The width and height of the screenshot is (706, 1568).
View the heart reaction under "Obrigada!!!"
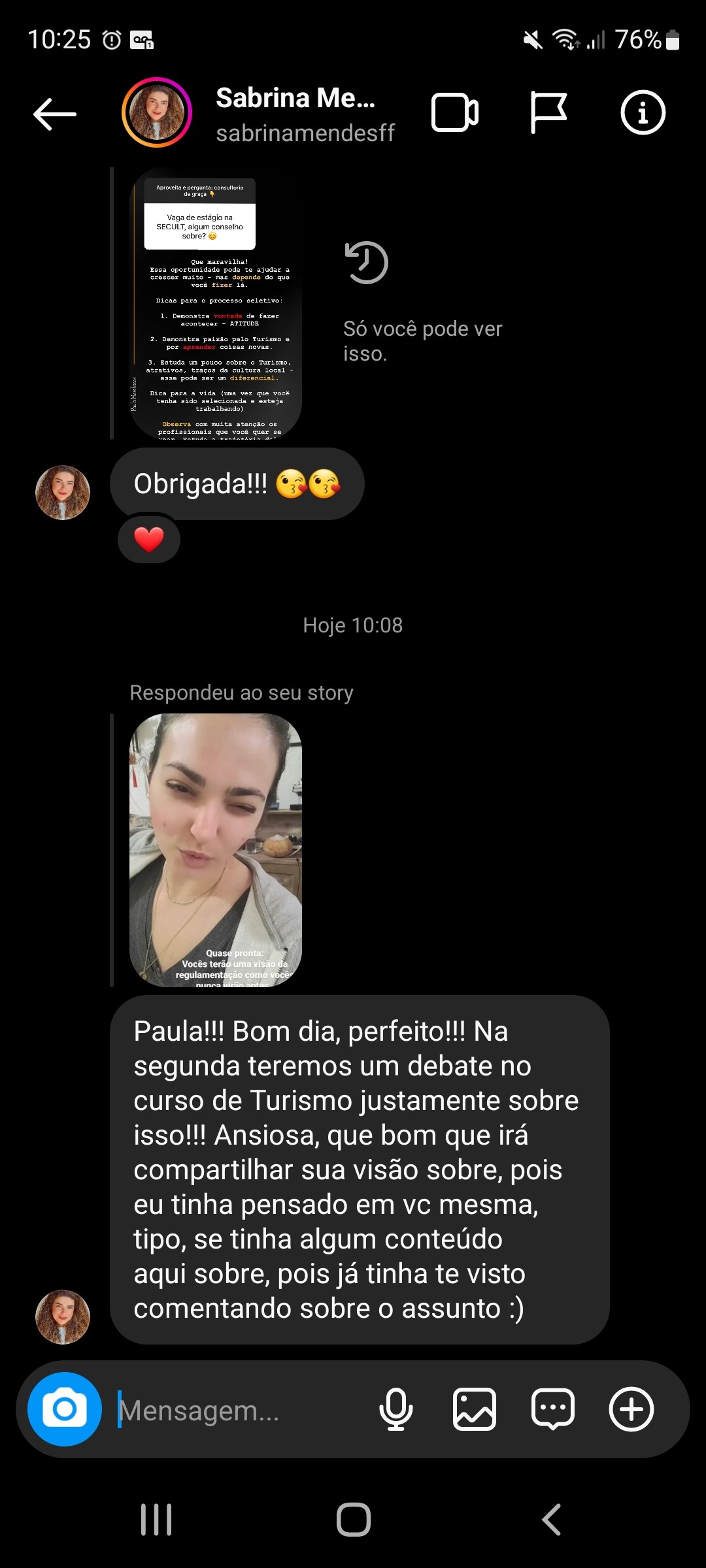pos(149,540)
